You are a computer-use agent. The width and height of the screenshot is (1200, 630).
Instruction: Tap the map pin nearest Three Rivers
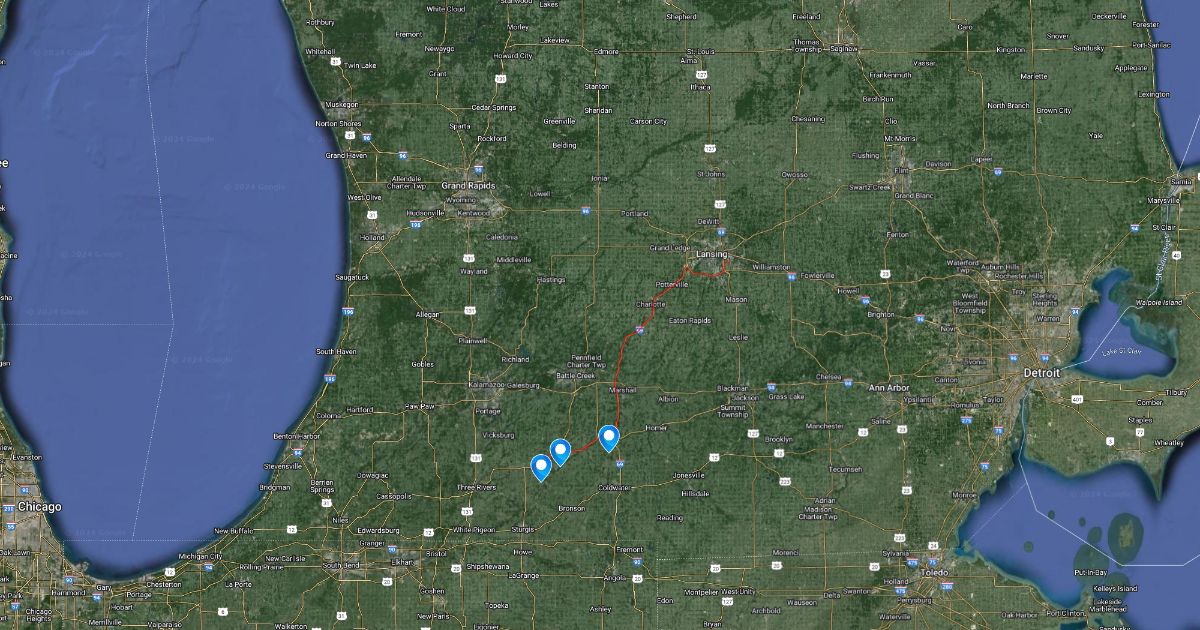point(540,468)
